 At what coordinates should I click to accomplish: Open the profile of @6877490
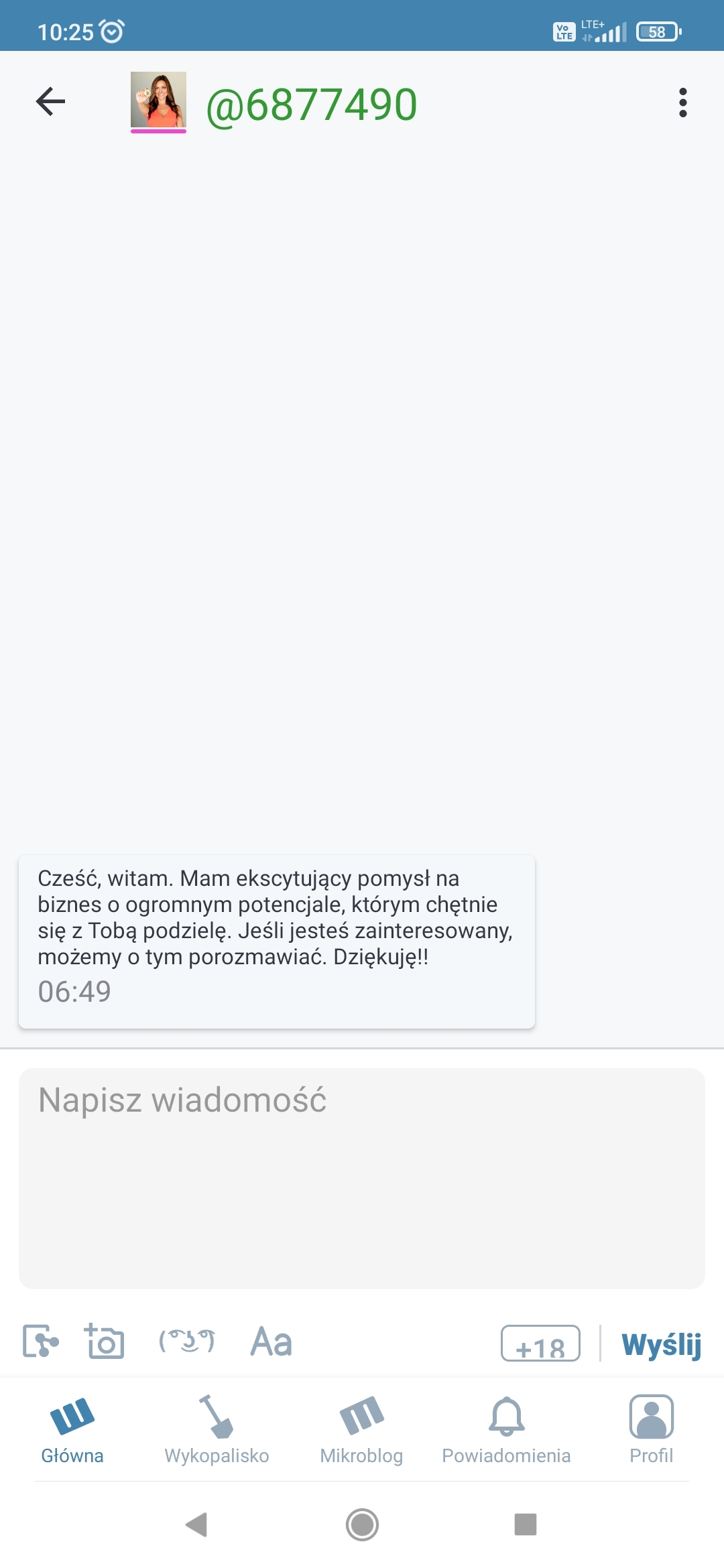tap(311, 105)
